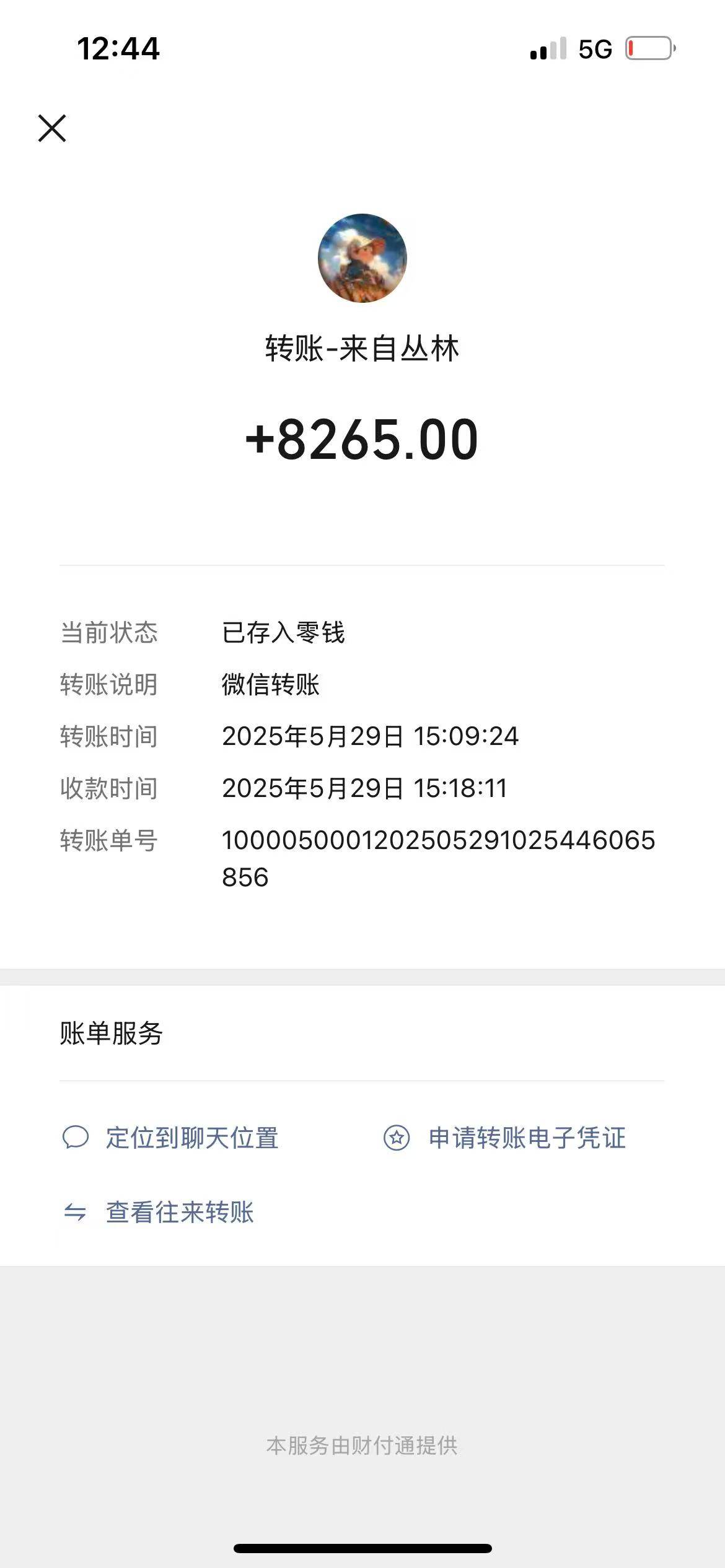The height and width of the screenshot is (1568, 725).
Task: Open 查看往来转账 transfer history
Action: click(x=159, y=1212)
